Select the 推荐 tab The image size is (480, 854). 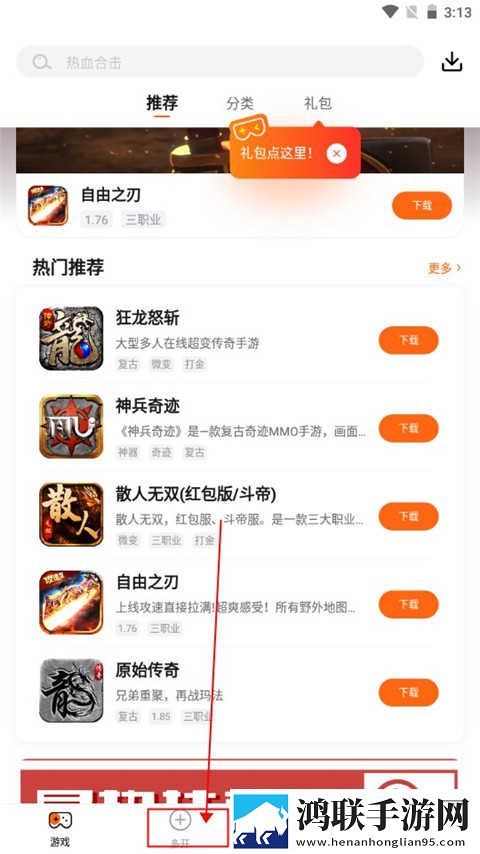[x=162, y=103]
